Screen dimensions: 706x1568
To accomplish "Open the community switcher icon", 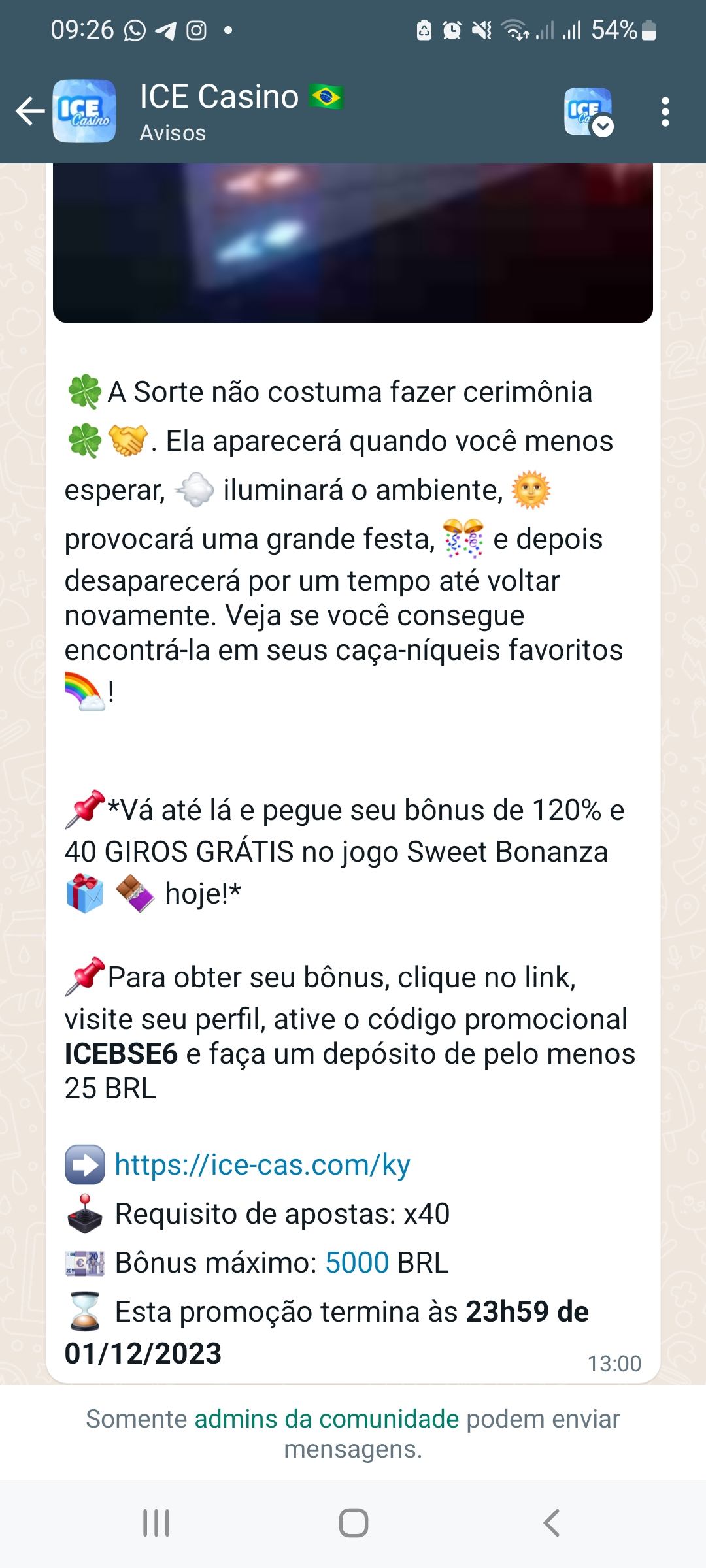I will (588, 112).
